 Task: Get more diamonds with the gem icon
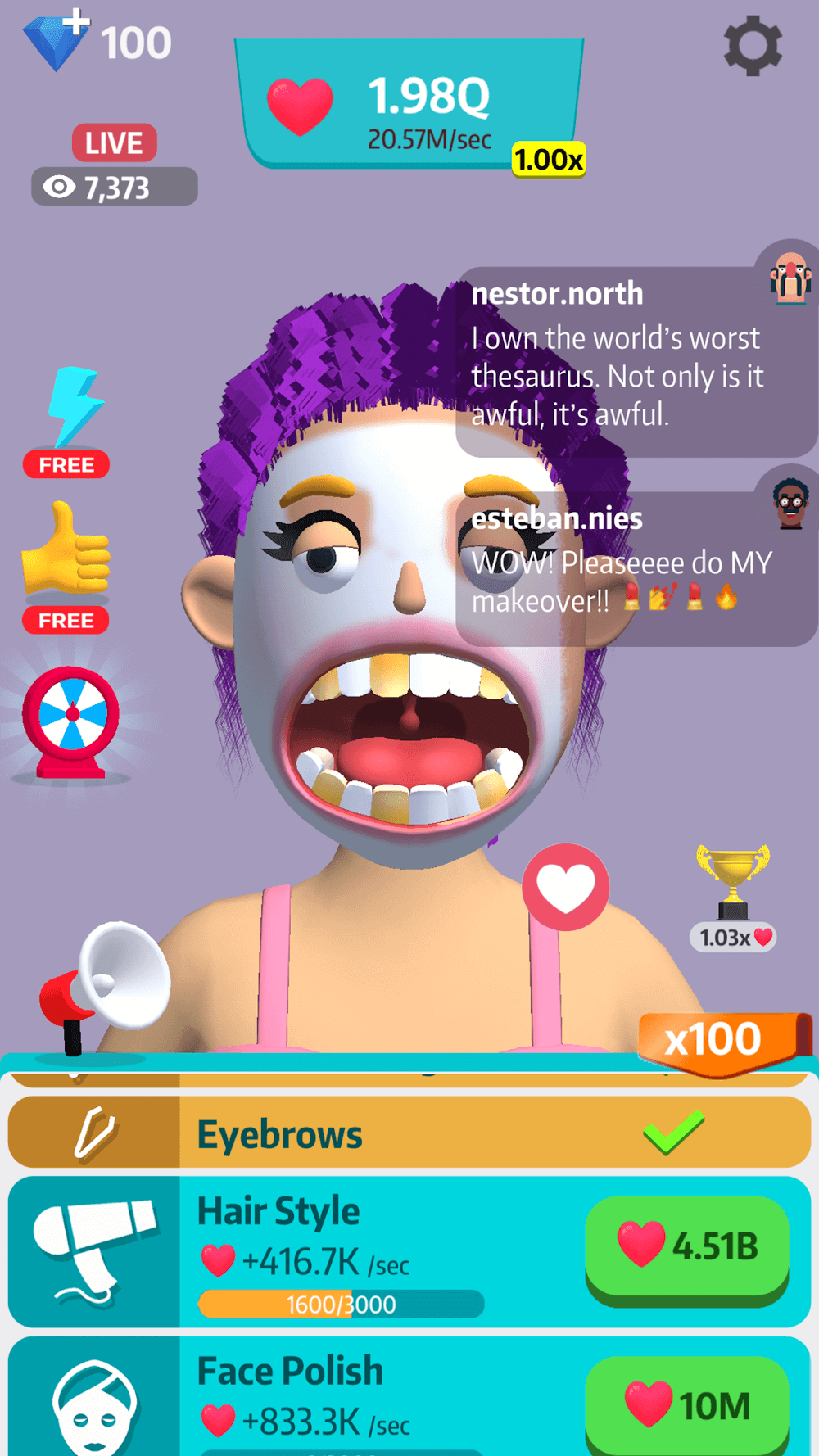click(x=56, y=41)
